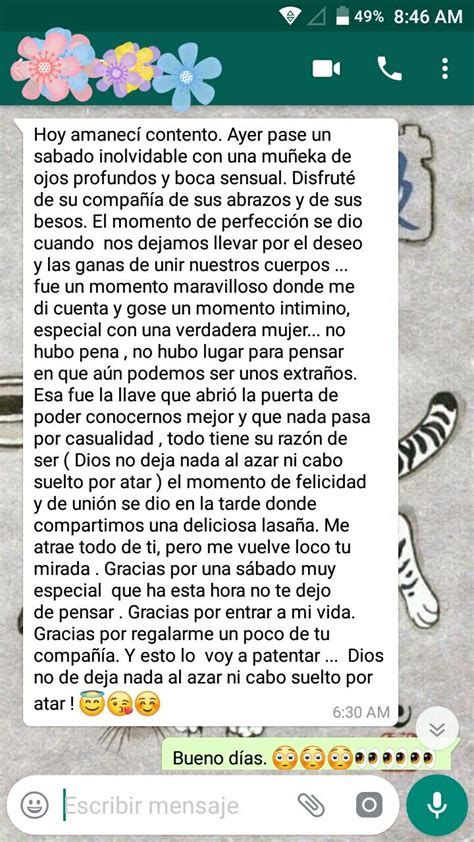The height and width of the screenshot is (842, 474).
Task: Open the camera from the message bar
Action: (369, 805)
